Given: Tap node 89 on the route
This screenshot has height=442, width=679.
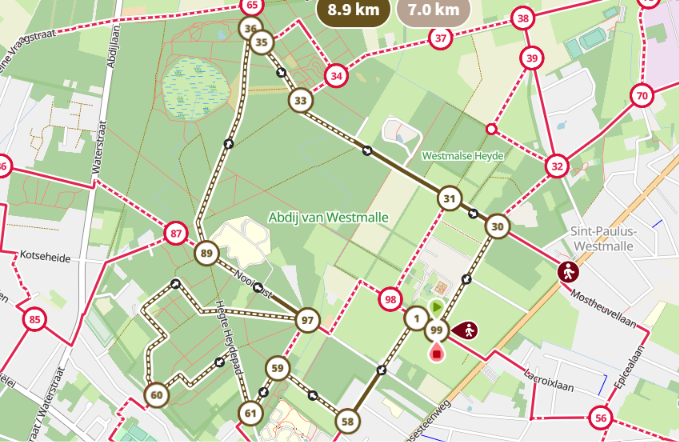Looking at the screenshot, I should coord(207,253).
